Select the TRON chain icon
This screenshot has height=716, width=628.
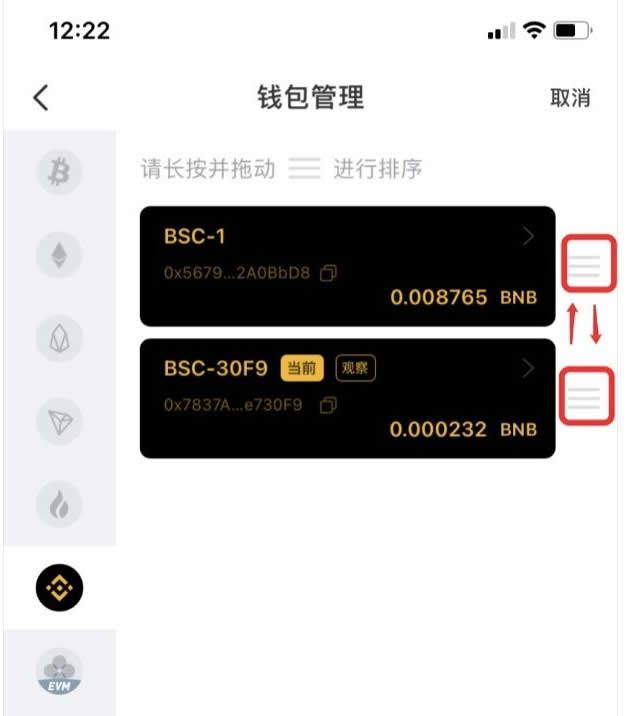point(59,422)
